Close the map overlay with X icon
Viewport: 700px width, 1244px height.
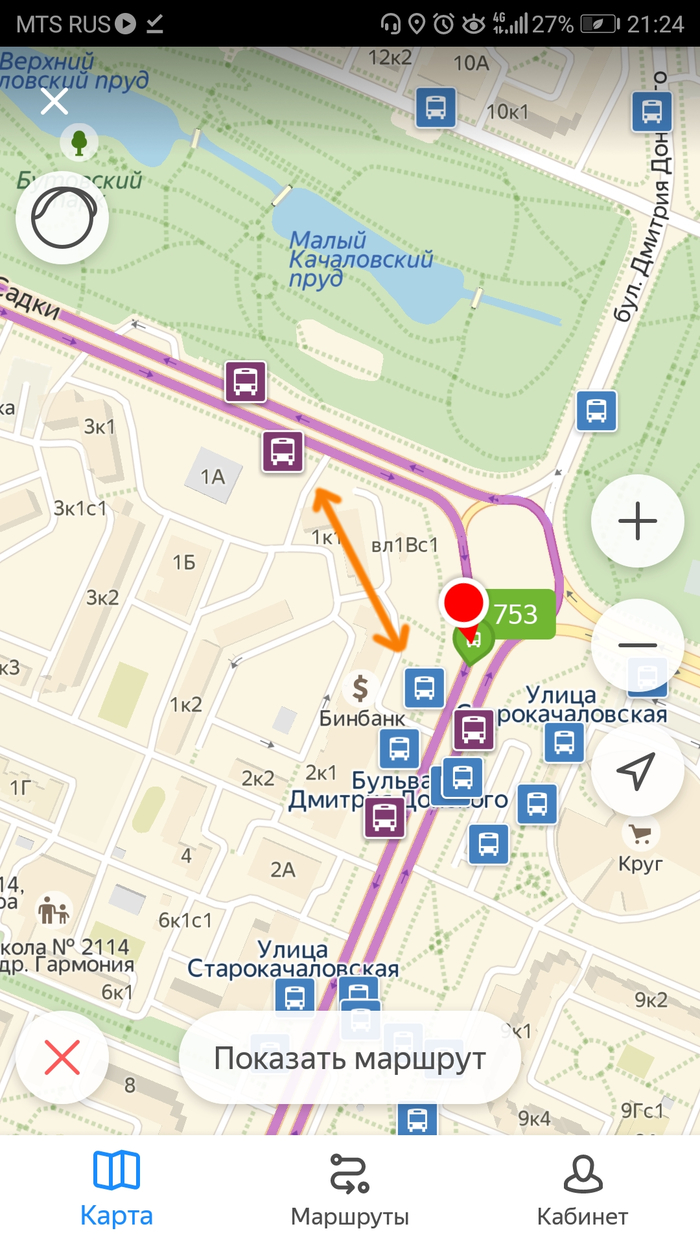tap(54, 101)
